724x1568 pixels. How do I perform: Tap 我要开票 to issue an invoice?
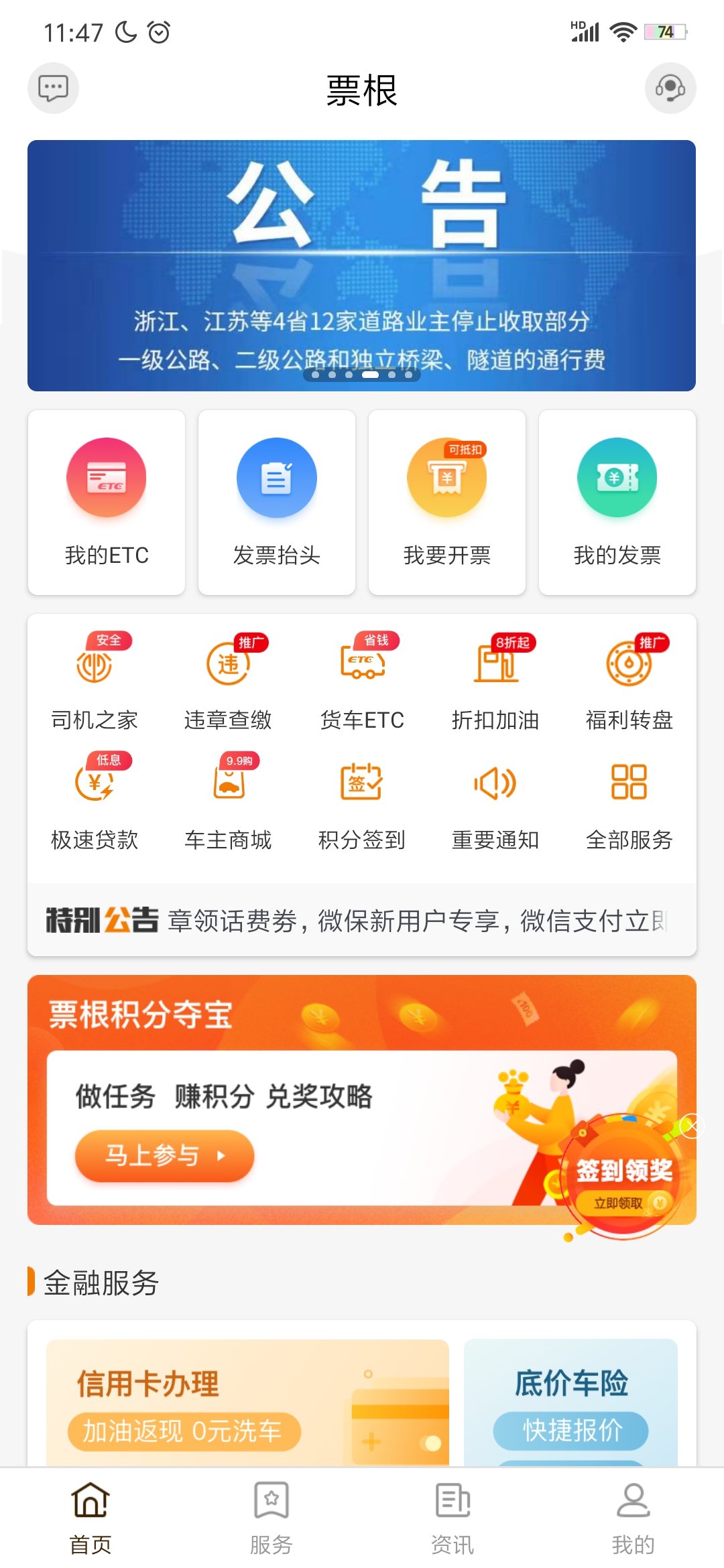[447, 502]
